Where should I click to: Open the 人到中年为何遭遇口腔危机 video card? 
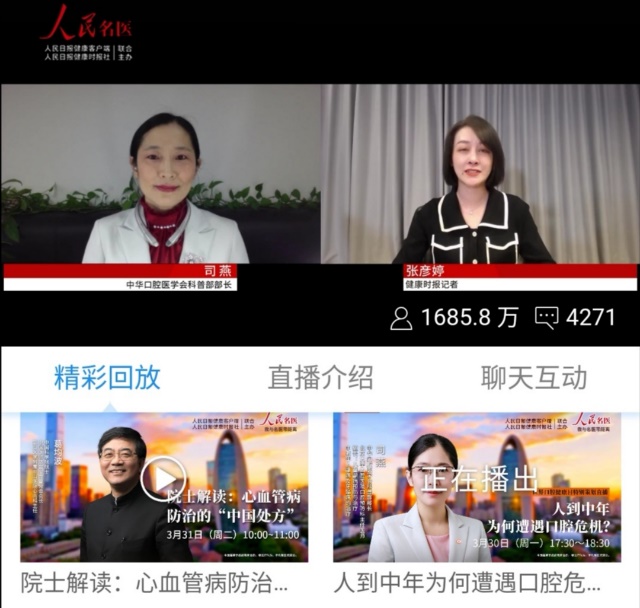pyautogui.click(x=478, y=488)
